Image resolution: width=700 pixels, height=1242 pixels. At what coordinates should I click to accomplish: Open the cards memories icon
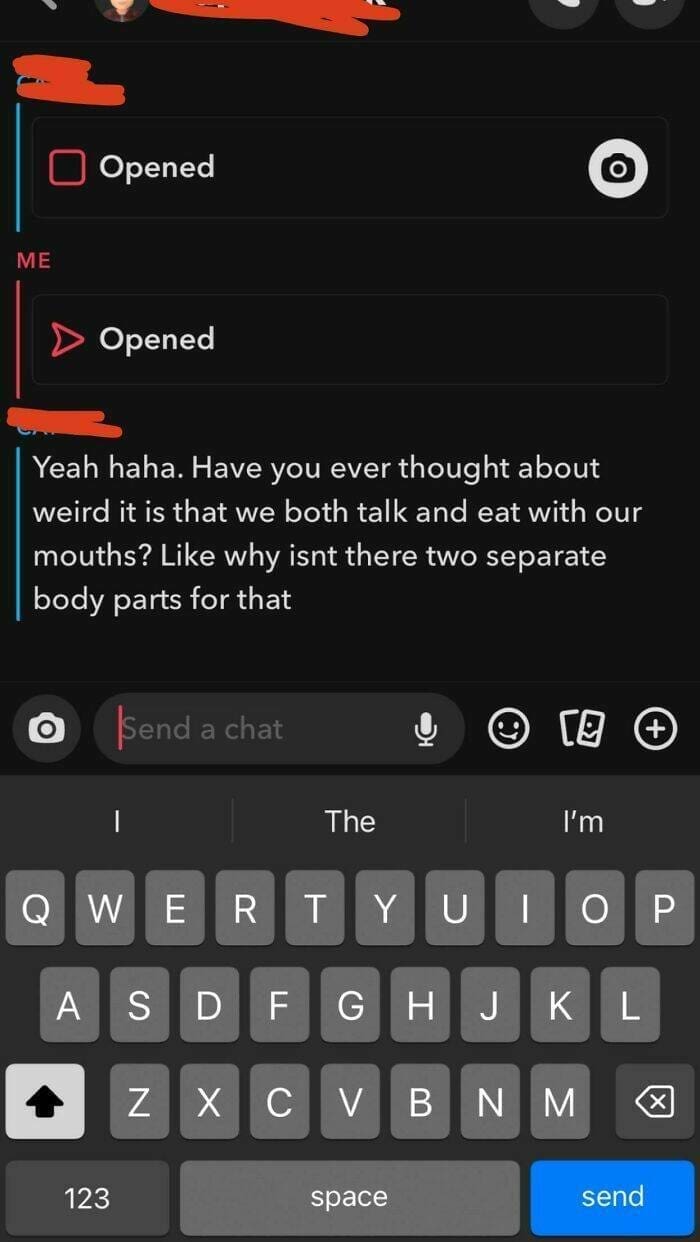click(x=582, y=729)
